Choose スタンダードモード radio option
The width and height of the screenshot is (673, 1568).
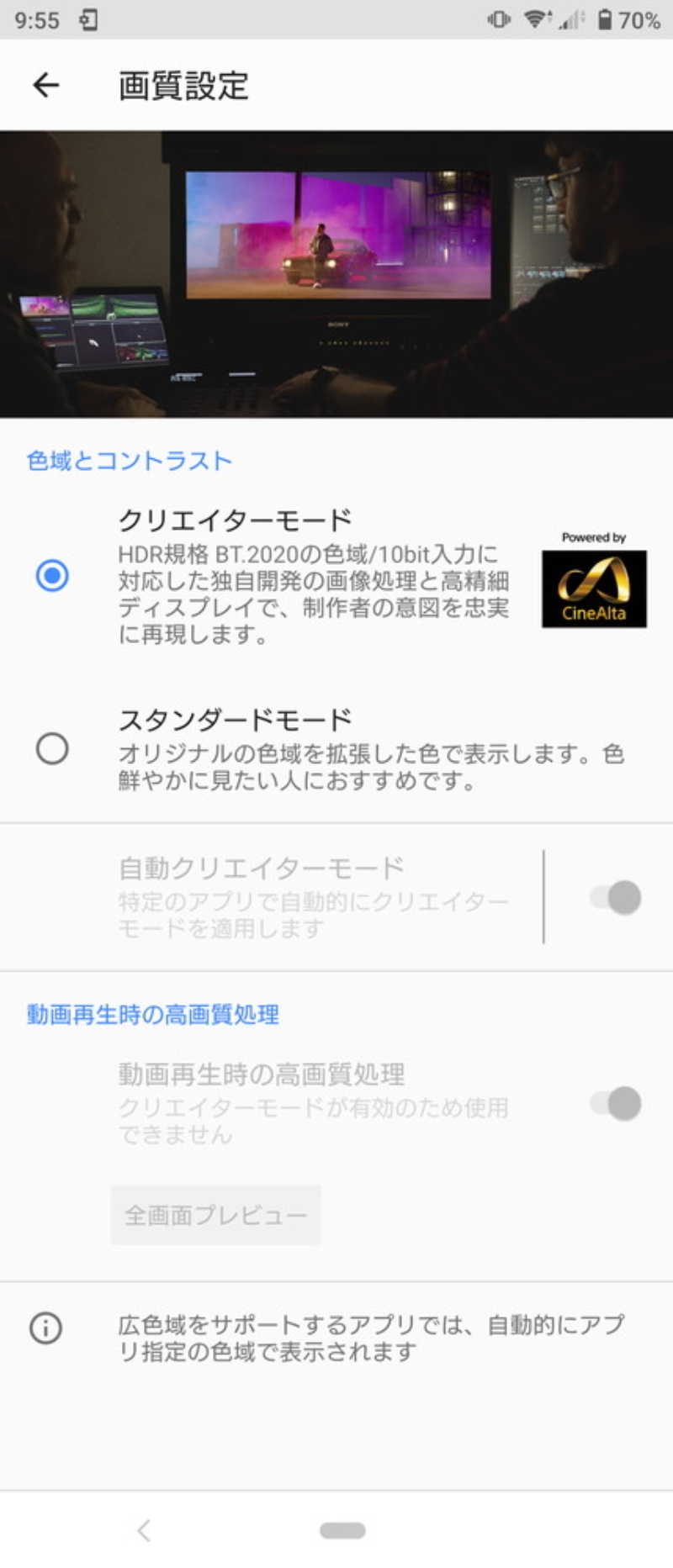coord(52,748)
